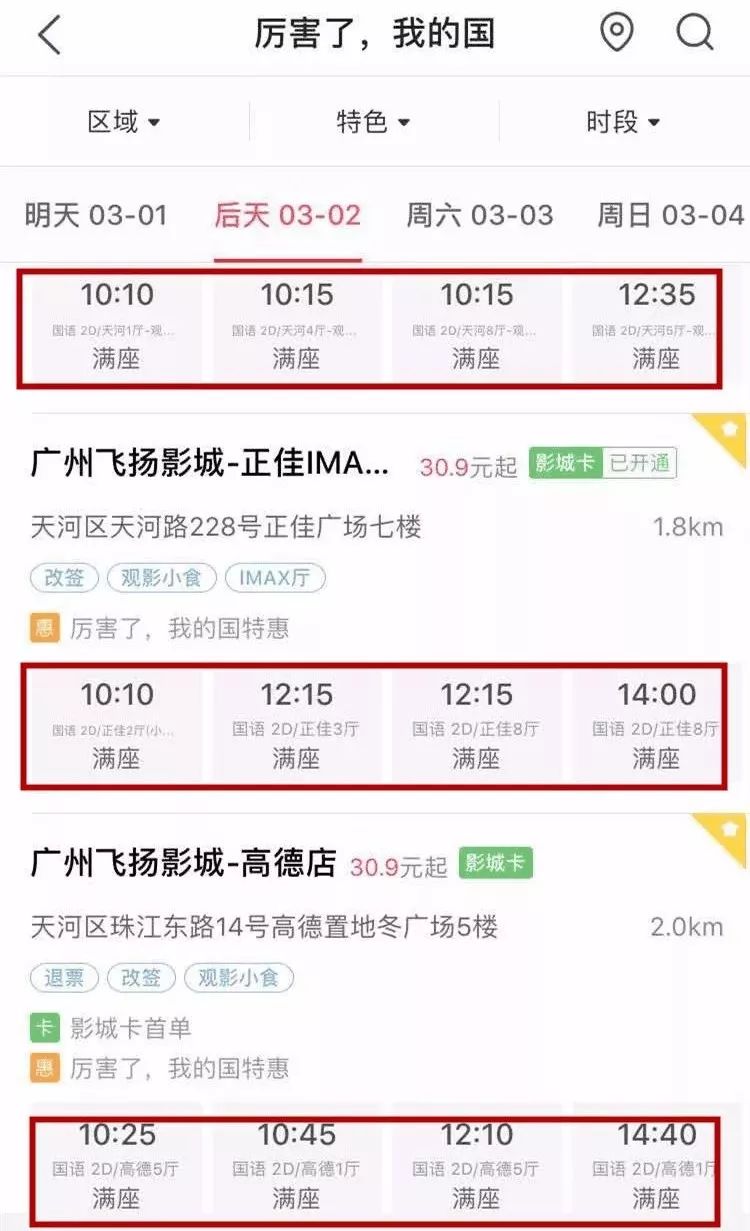Go back using the arrow icon
The image size is (750, 1231).
(x=50, y=35)
